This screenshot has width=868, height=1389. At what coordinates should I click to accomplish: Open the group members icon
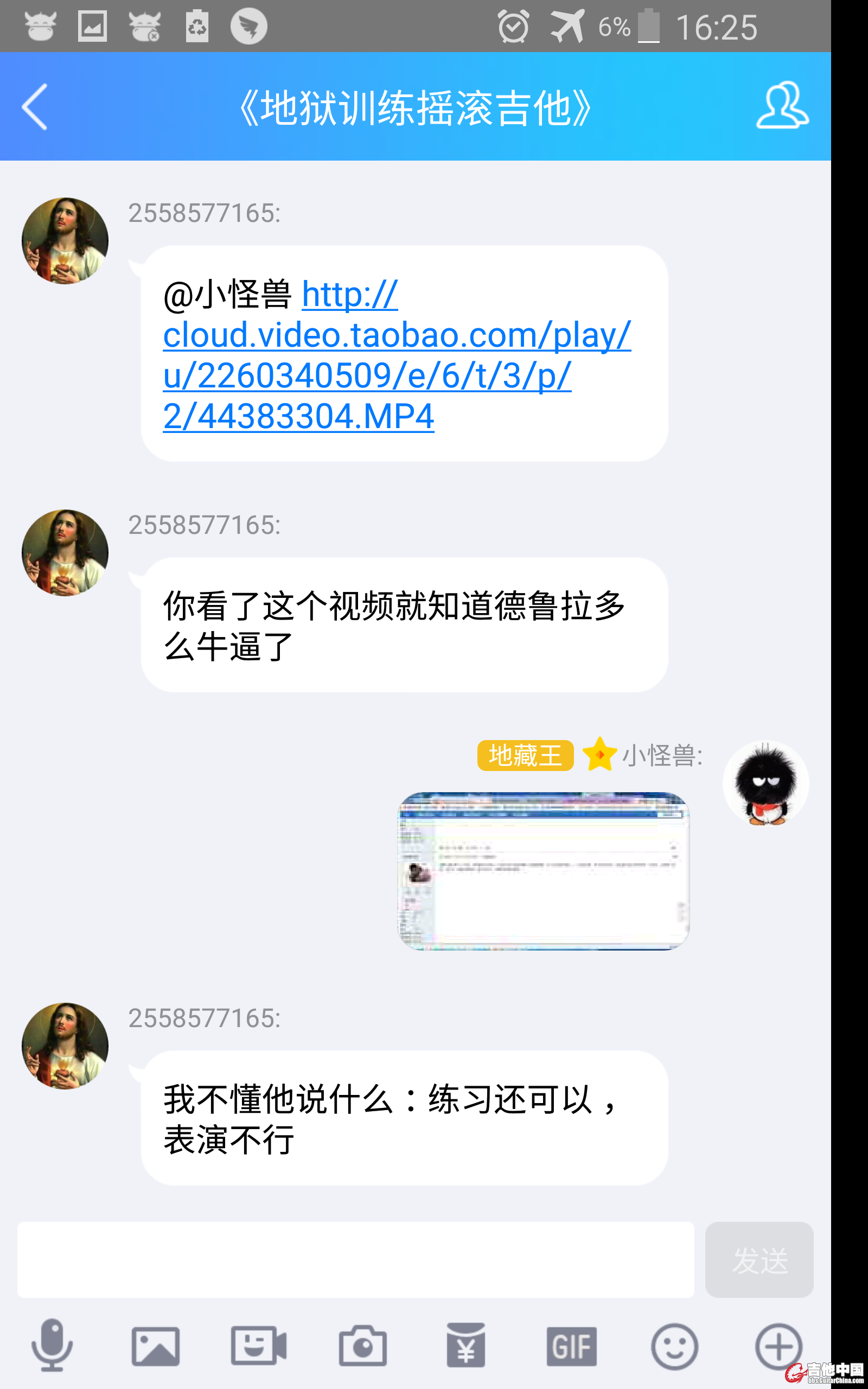782,106
